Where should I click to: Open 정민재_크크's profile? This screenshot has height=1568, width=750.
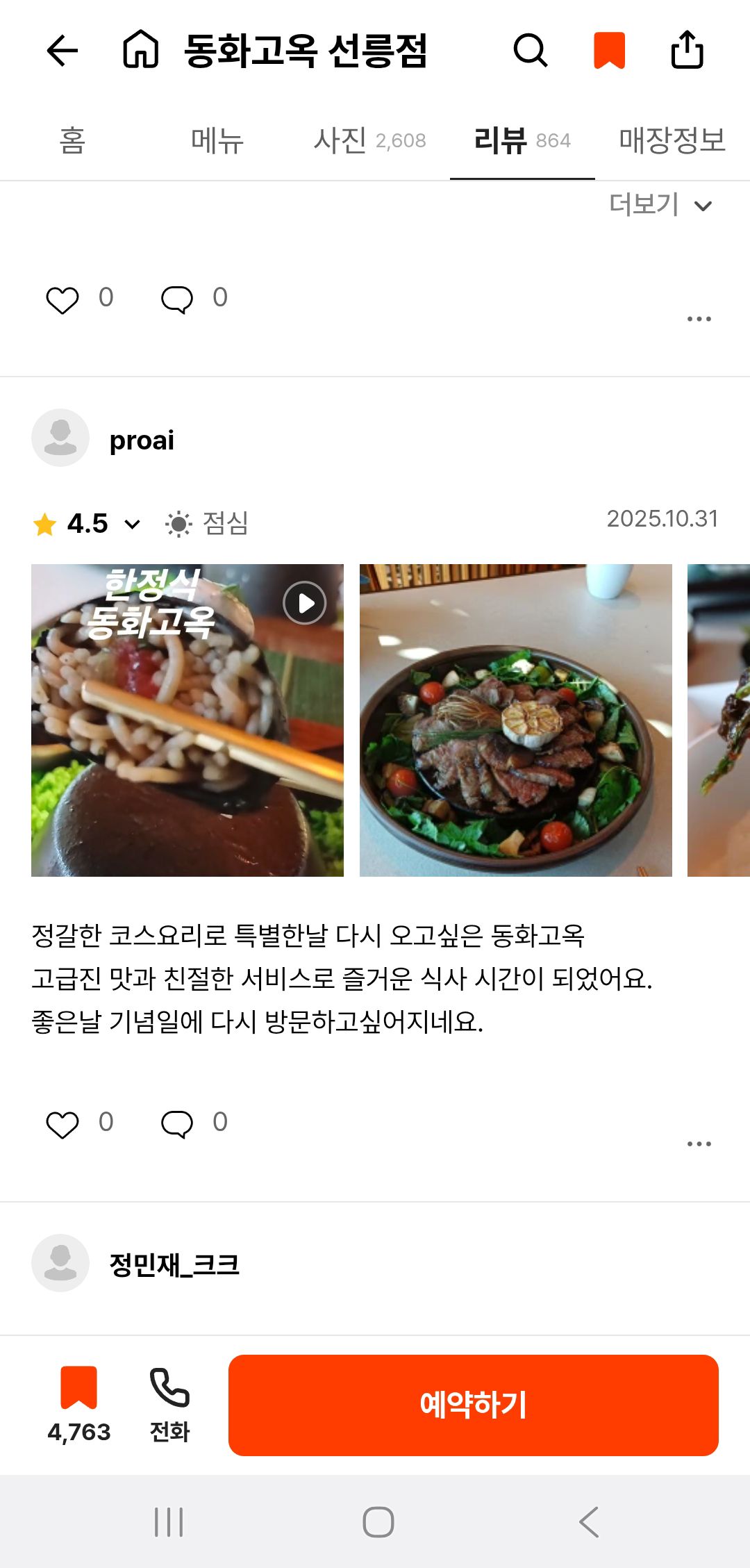174,1264
